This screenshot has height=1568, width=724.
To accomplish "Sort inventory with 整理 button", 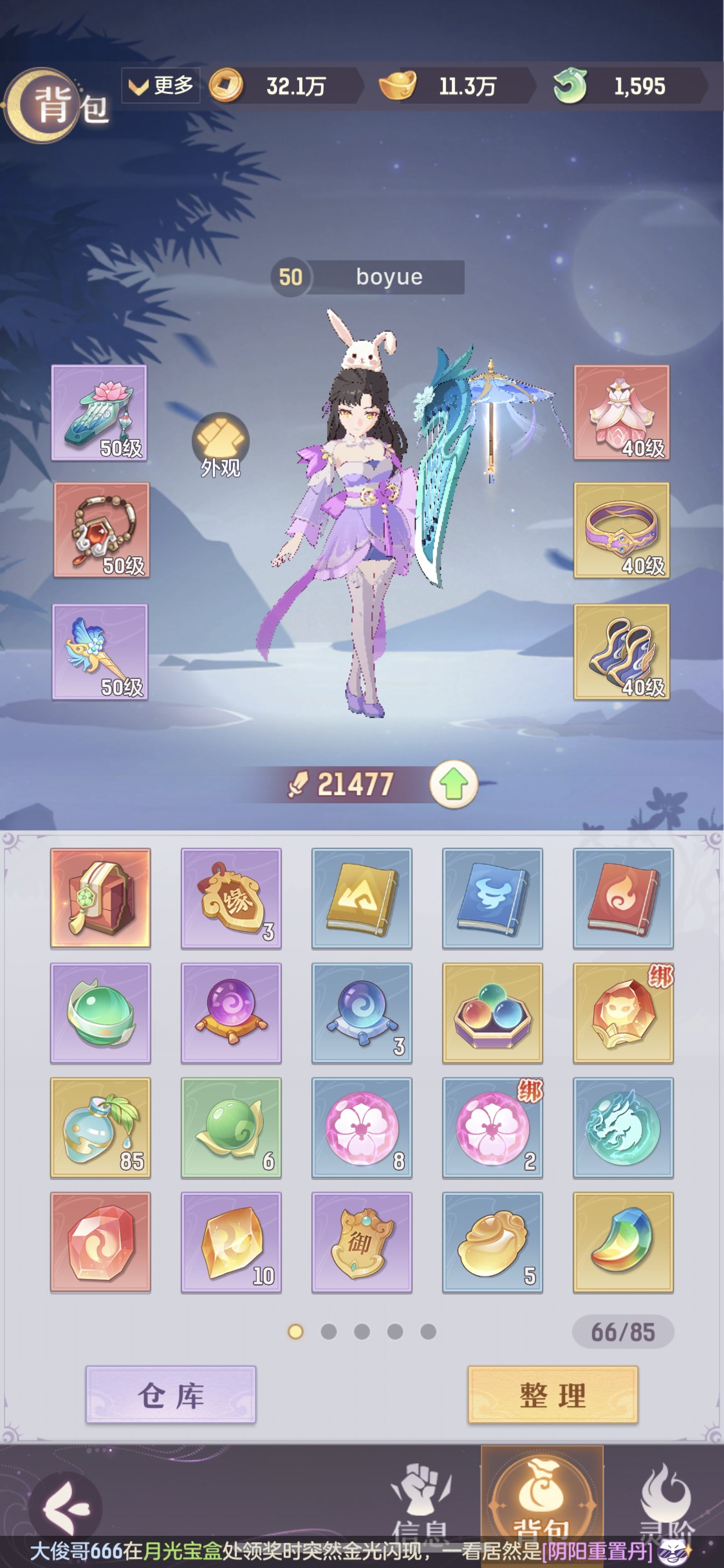I will [552, 1395].
